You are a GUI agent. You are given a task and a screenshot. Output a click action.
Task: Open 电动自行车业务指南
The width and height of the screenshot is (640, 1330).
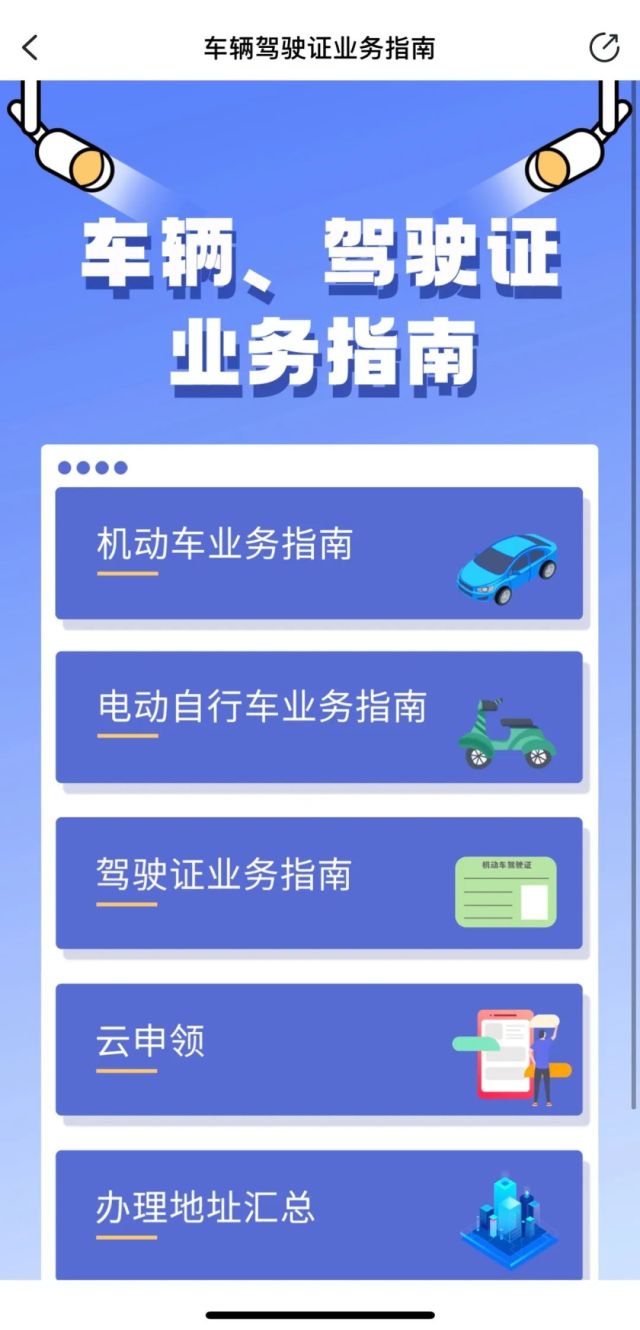coord(318,717)
